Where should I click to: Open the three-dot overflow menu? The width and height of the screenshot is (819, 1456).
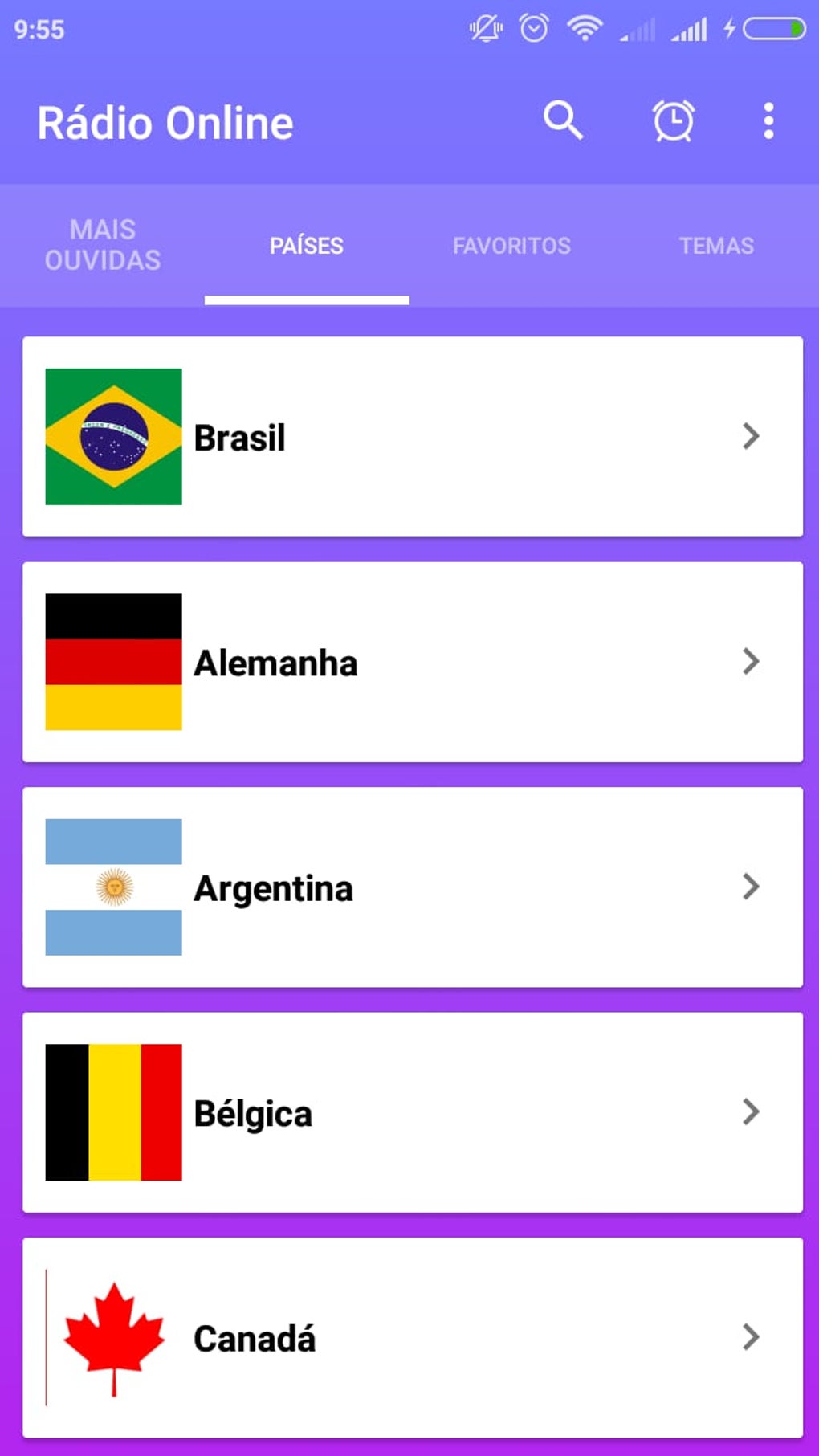point(768,121)
